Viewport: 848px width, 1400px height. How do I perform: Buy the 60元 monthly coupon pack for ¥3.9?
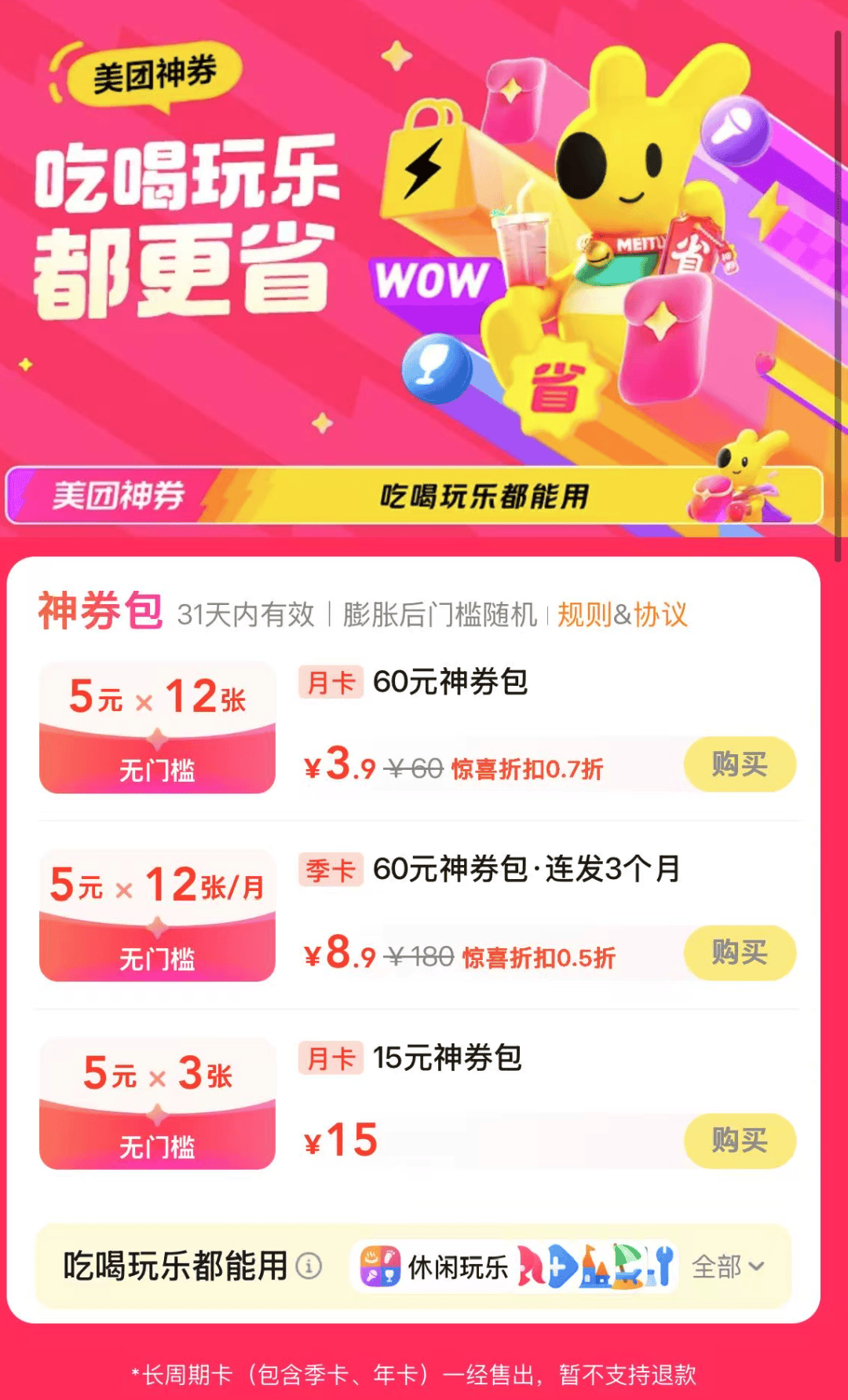[x=739, y=764]
